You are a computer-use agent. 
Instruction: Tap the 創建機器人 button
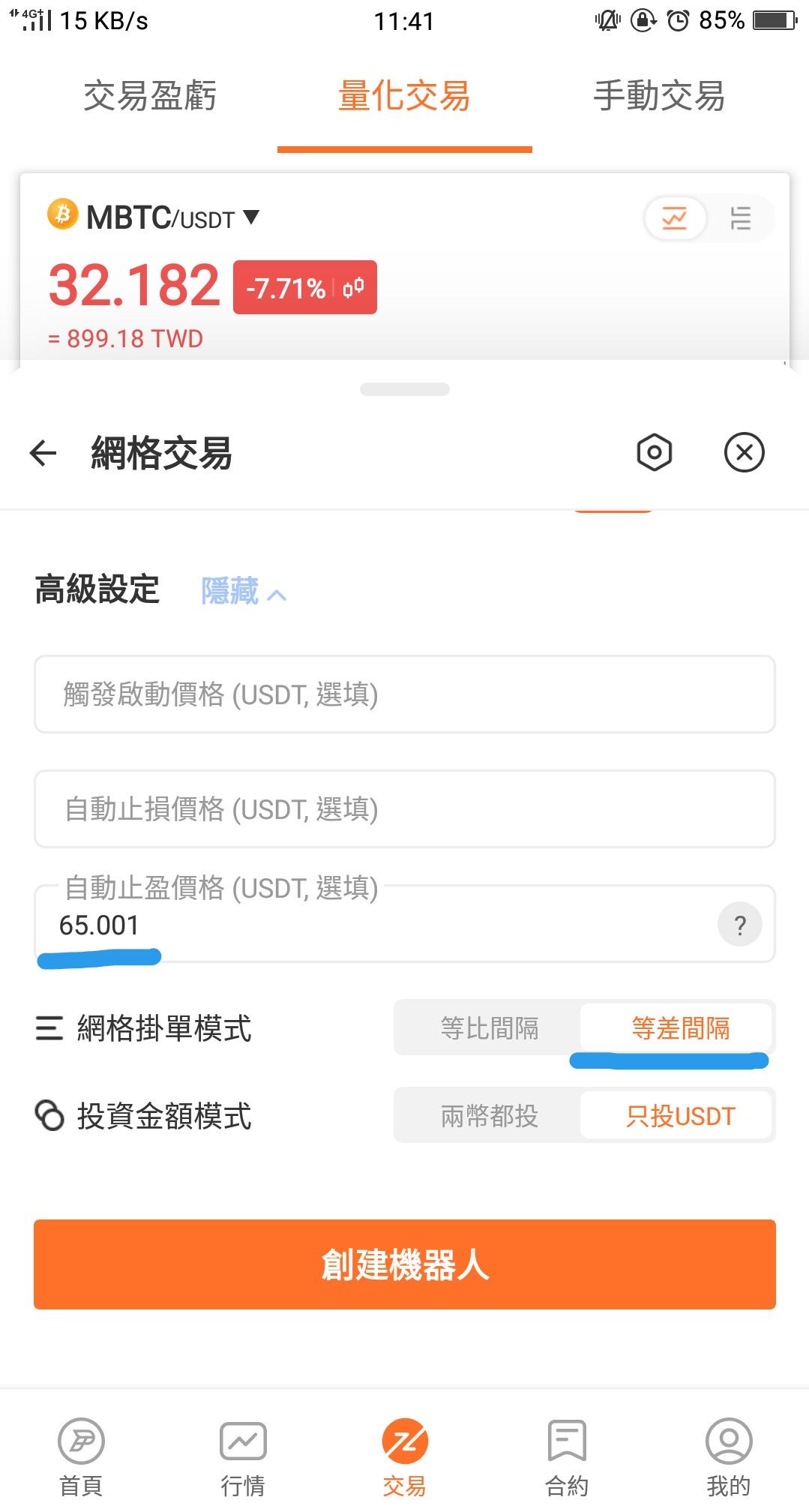pyautogui.click(x=405, y=1264)
